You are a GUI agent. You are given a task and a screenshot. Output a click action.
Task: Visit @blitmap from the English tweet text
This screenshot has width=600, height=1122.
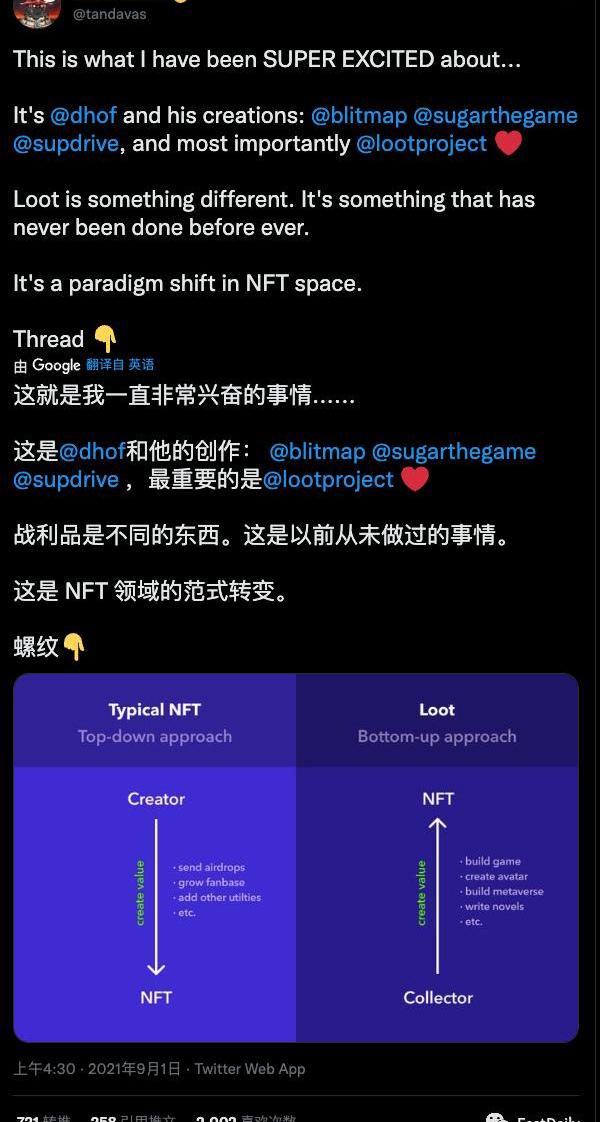[359, 115]
